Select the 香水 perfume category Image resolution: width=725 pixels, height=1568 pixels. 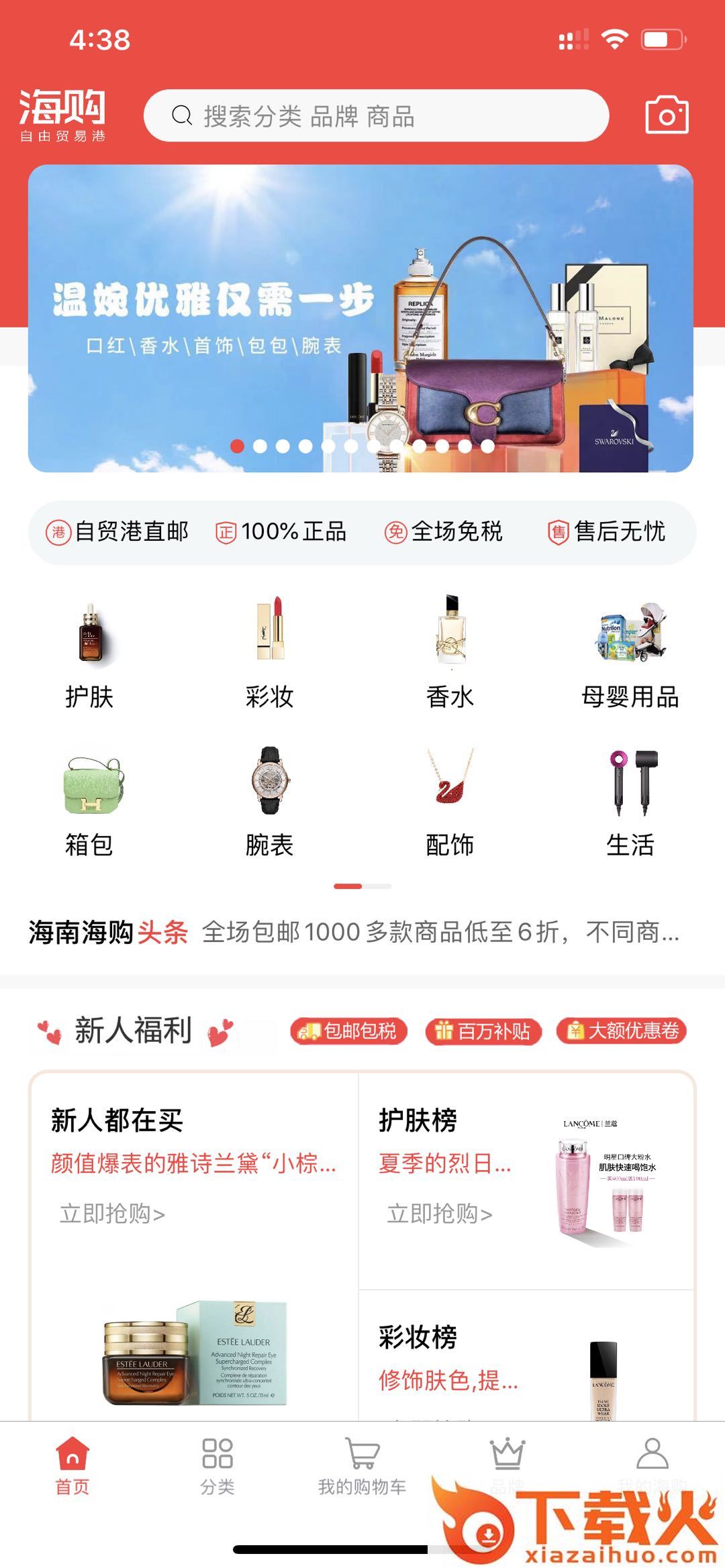(450, 652)
